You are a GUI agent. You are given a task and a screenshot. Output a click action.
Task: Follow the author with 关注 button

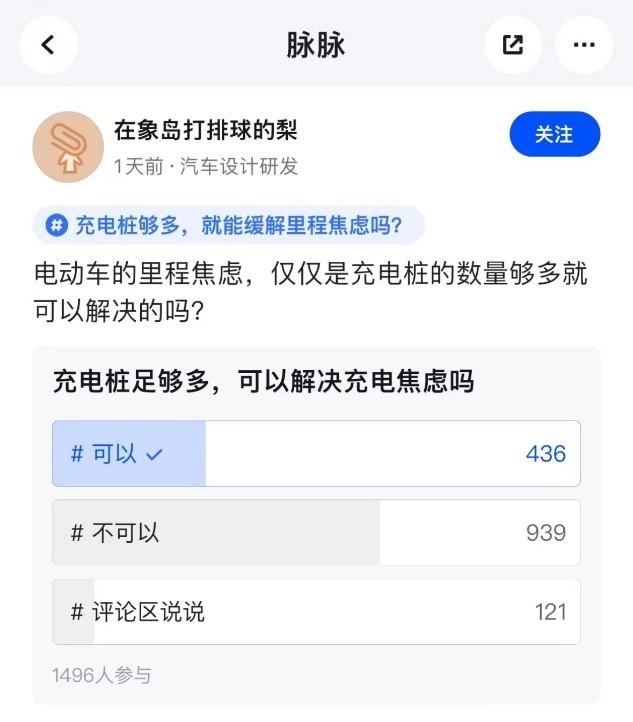point(554,134)
